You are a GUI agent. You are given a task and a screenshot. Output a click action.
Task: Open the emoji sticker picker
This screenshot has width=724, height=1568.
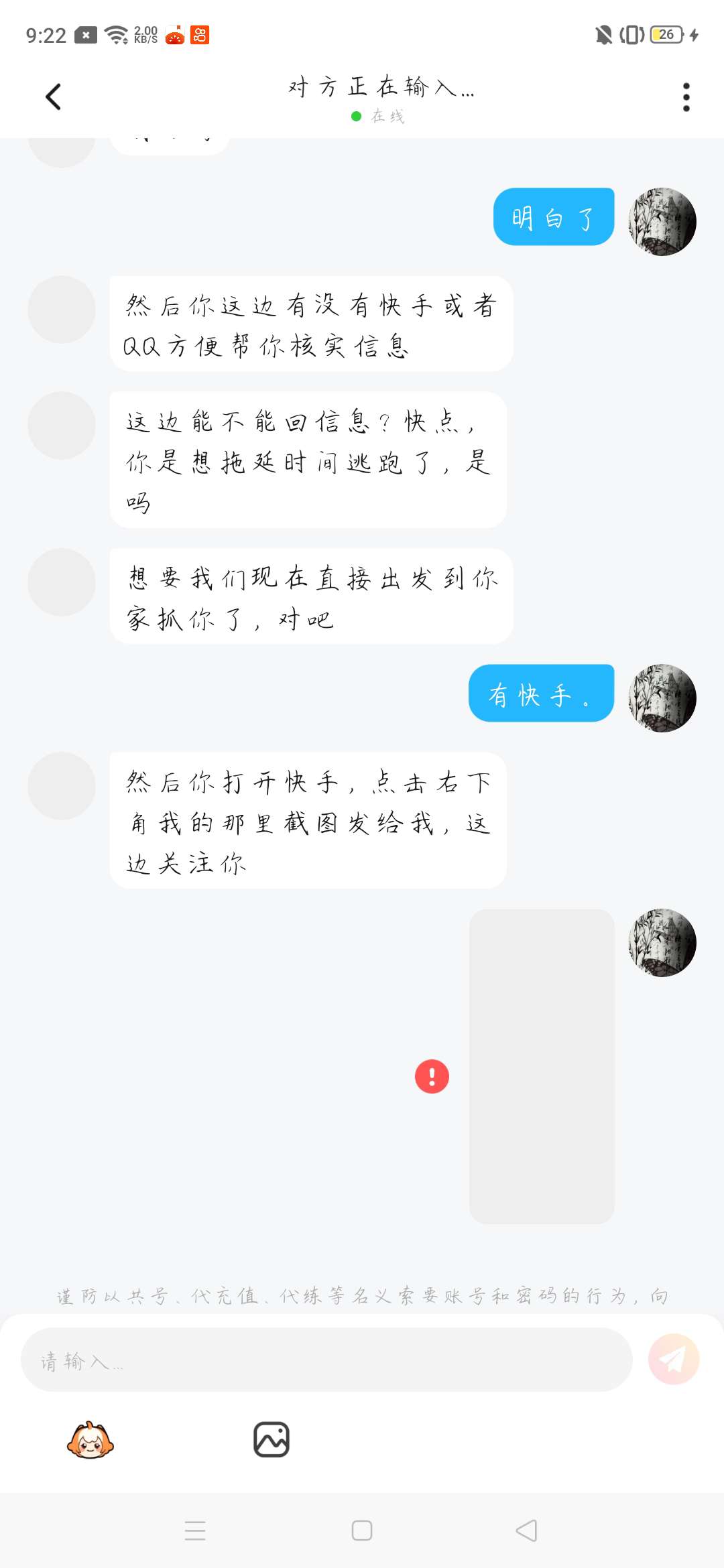[90, 1440]
